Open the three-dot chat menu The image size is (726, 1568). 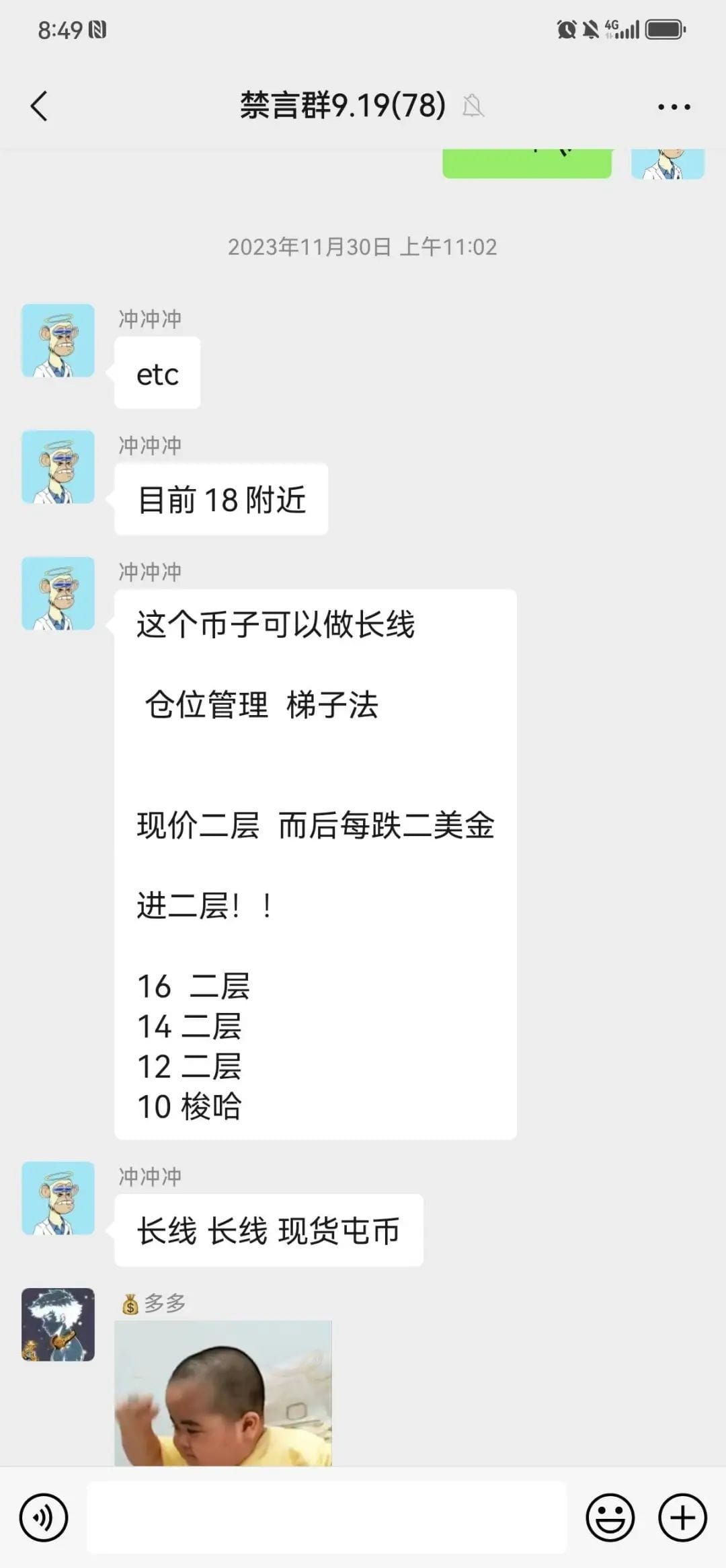[674, 106]
